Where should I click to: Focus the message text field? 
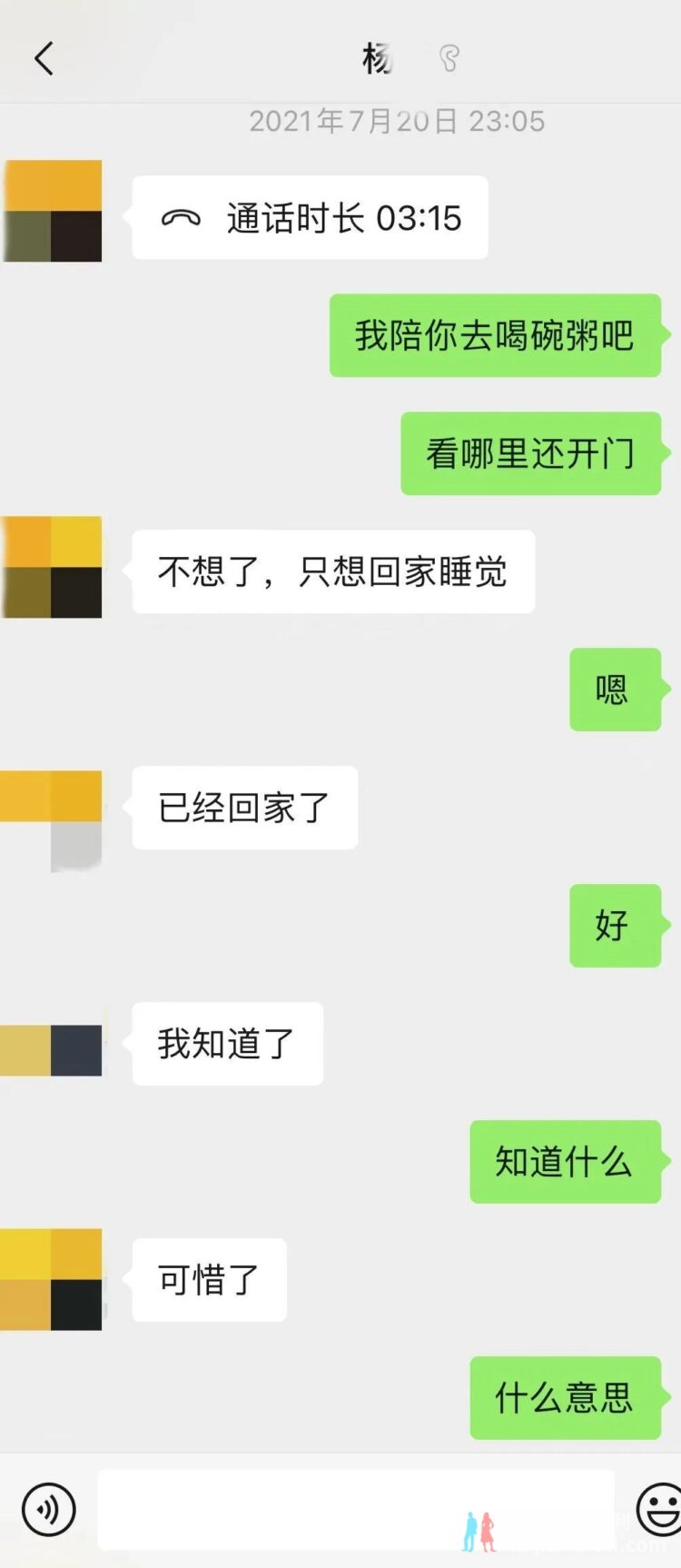pos(354,1509)
